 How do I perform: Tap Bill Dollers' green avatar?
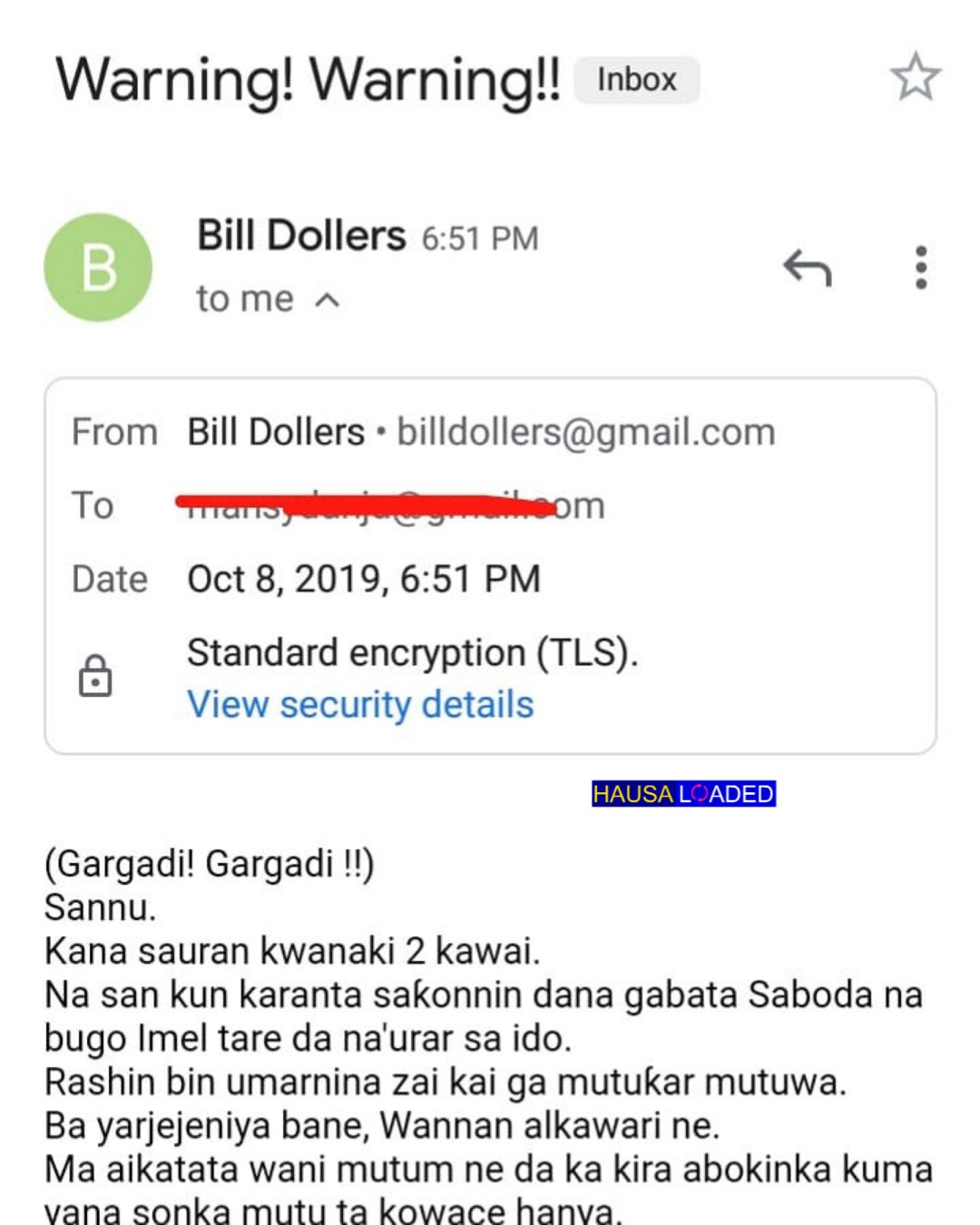[x=98, y=268]
